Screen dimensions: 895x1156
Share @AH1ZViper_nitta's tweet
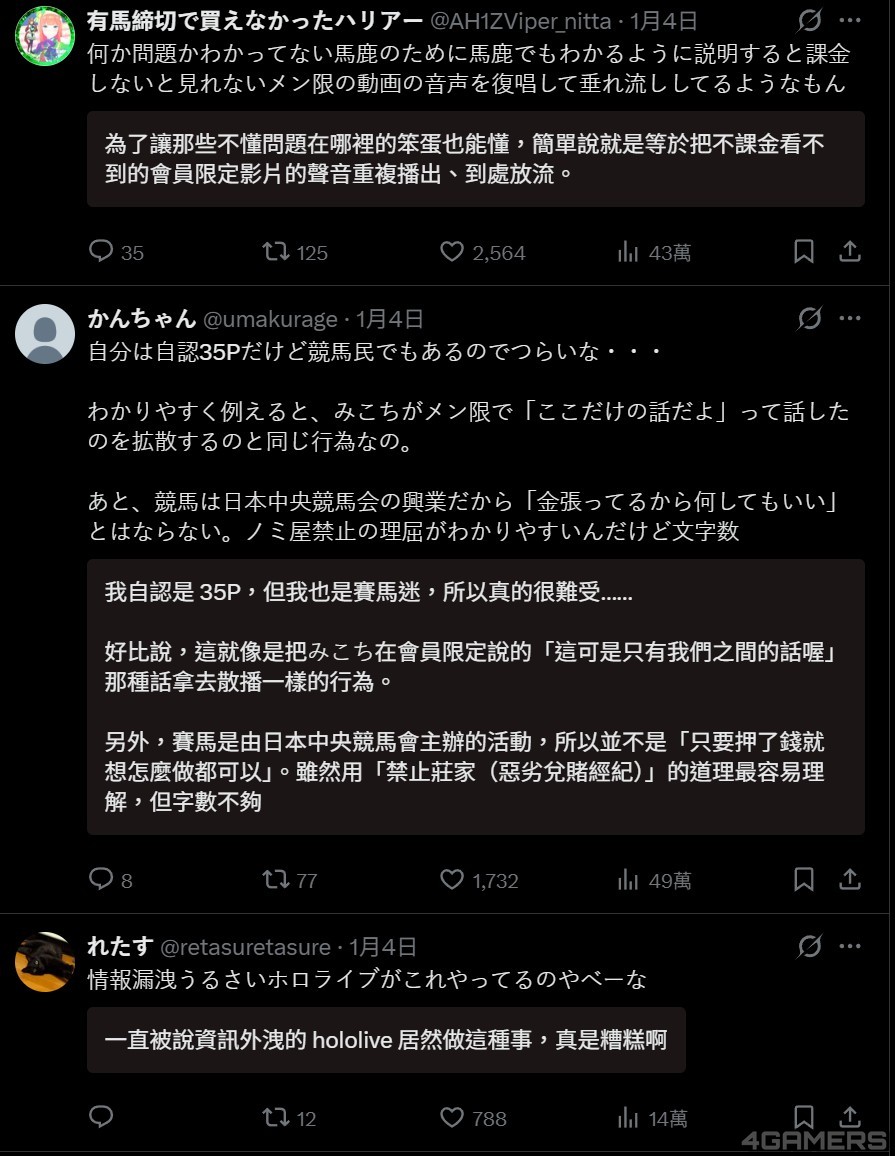click(x=849, y=252)
